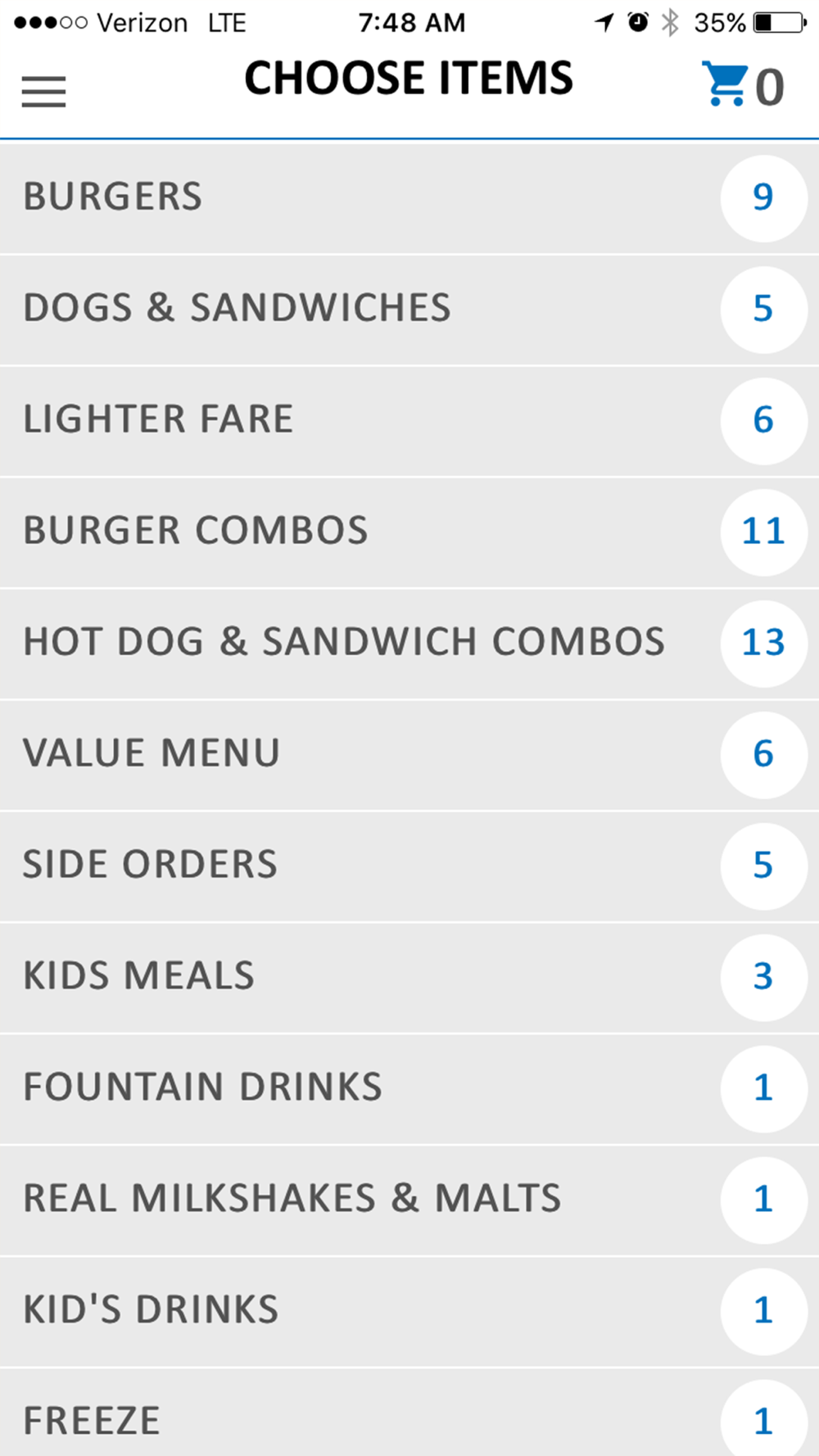Open the Burgers category
Image resolution: width=819 pixels, height=1456 pixels.
pos(409,197)
